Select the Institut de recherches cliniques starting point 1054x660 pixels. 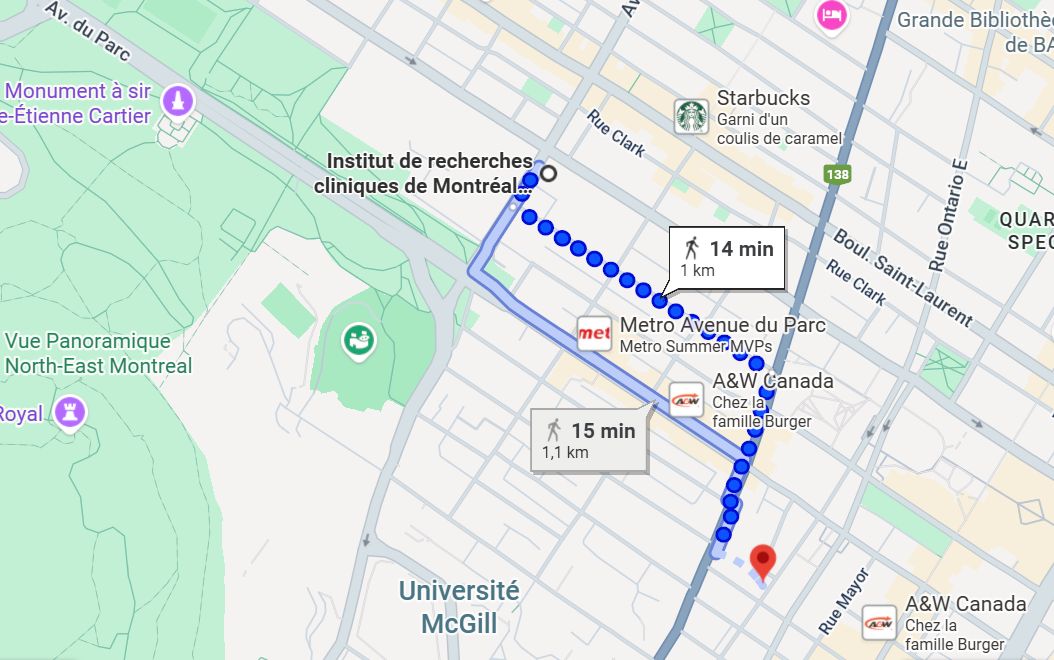548,174
